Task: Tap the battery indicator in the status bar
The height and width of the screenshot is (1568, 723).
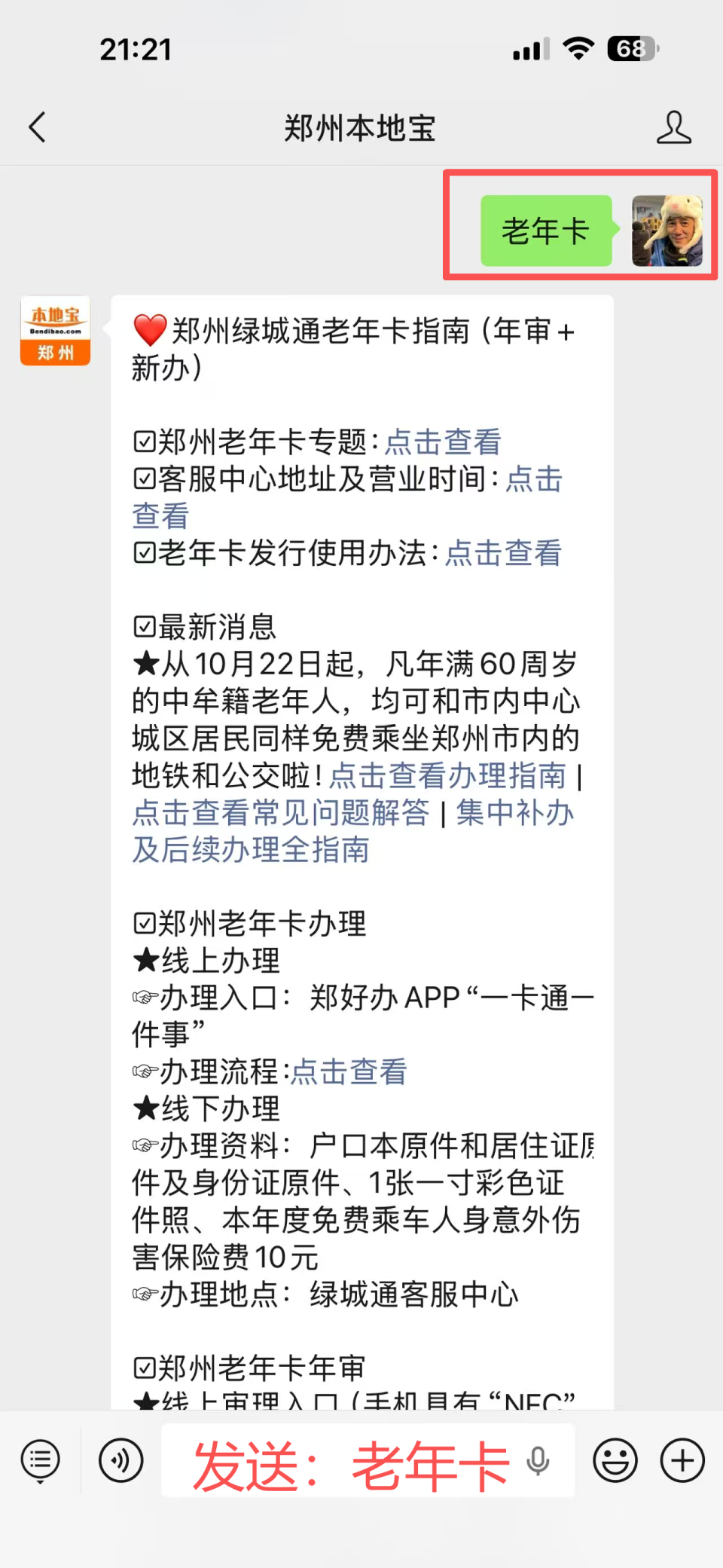Action: click(631, 48)
